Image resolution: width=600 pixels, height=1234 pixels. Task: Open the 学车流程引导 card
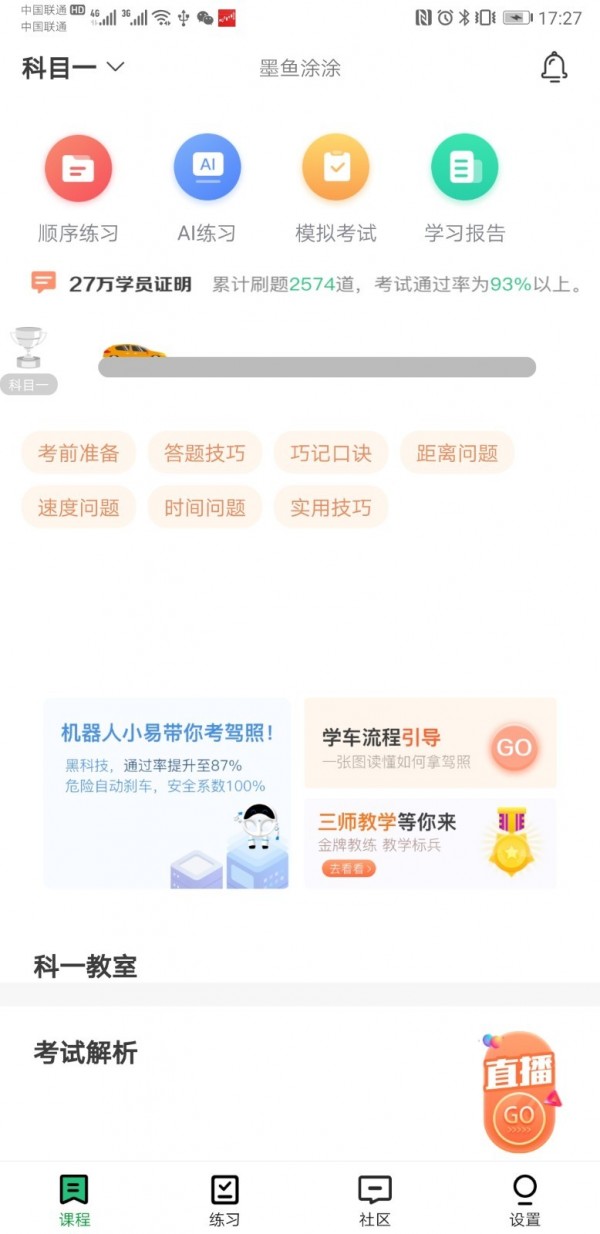(430, 743)
